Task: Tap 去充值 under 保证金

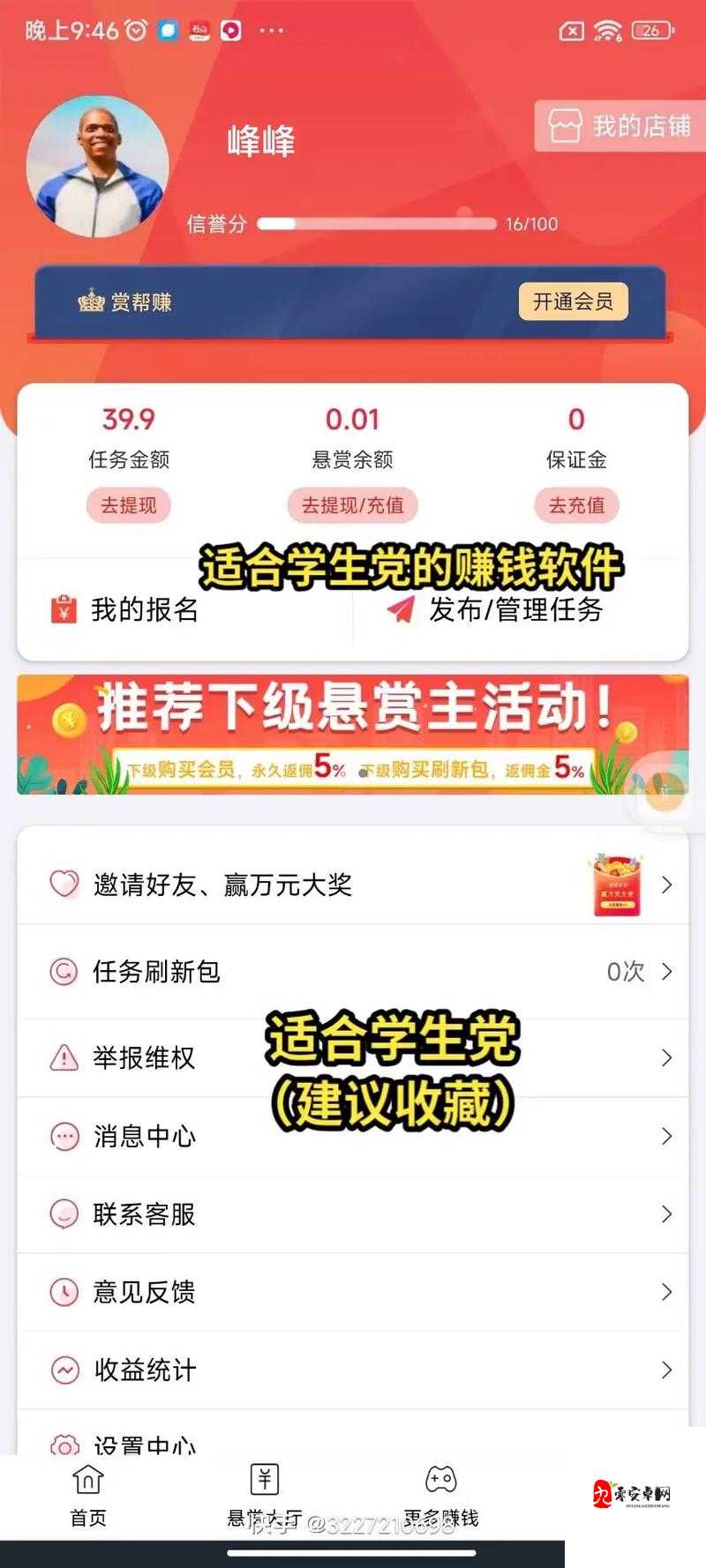Action: (576, 505)
